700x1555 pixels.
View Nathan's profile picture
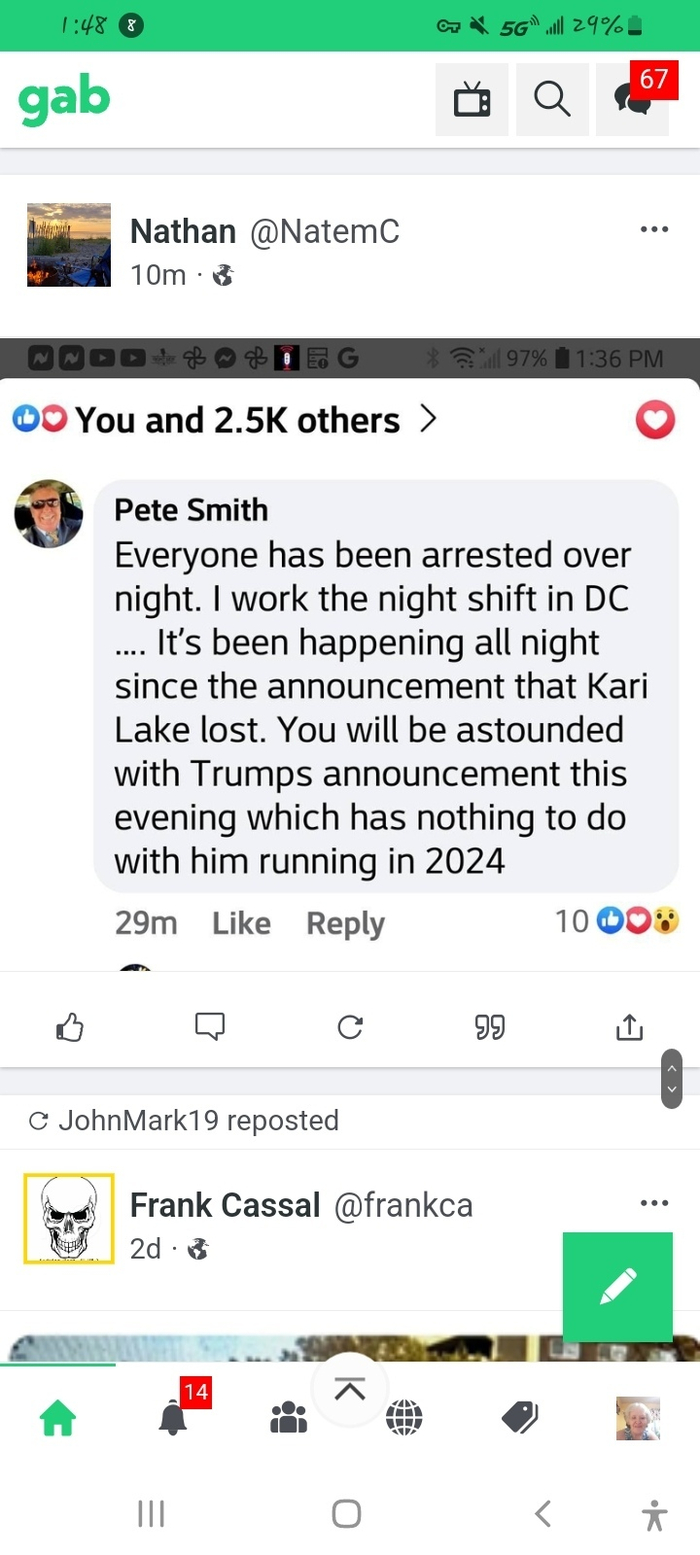(x=69, y=245)
